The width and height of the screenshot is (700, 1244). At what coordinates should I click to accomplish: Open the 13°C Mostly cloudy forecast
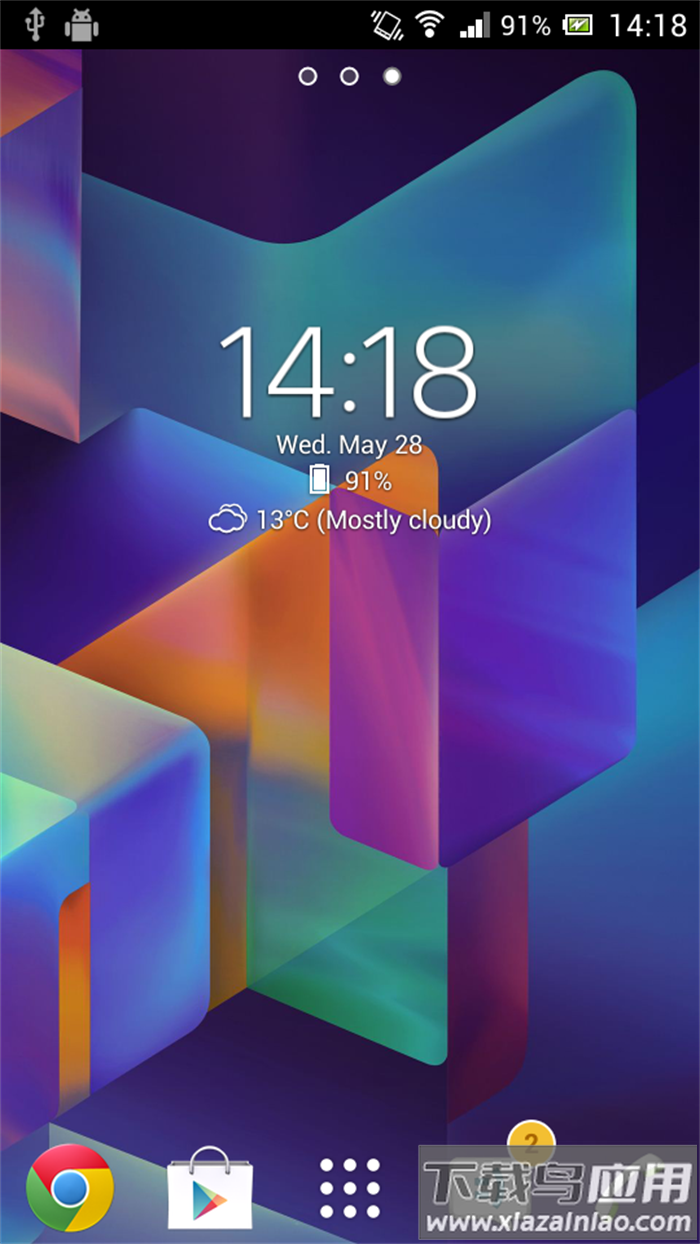coord(350,520)
